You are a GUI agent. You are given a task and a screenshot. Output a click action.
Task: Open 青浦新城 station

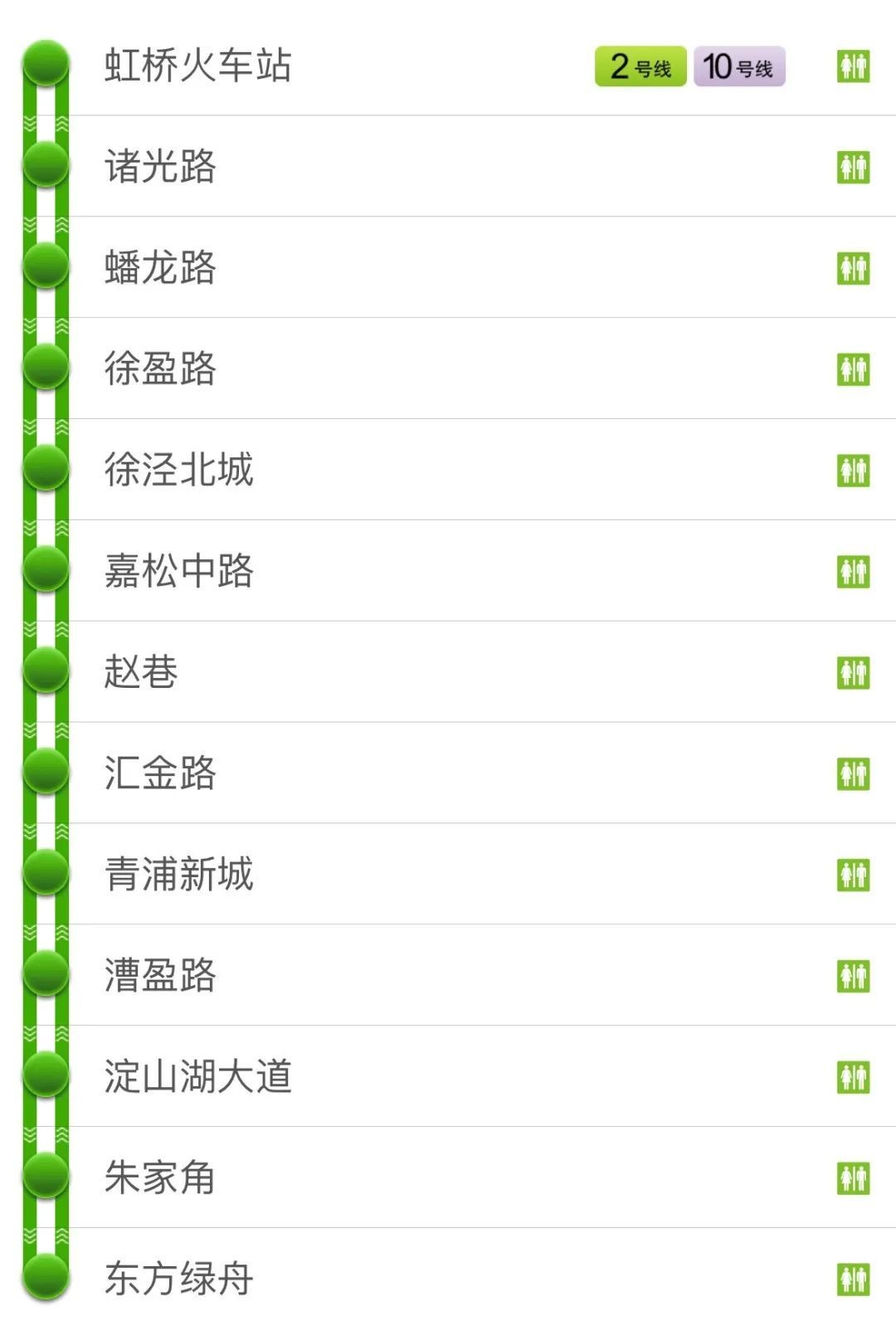pos(178,875)
